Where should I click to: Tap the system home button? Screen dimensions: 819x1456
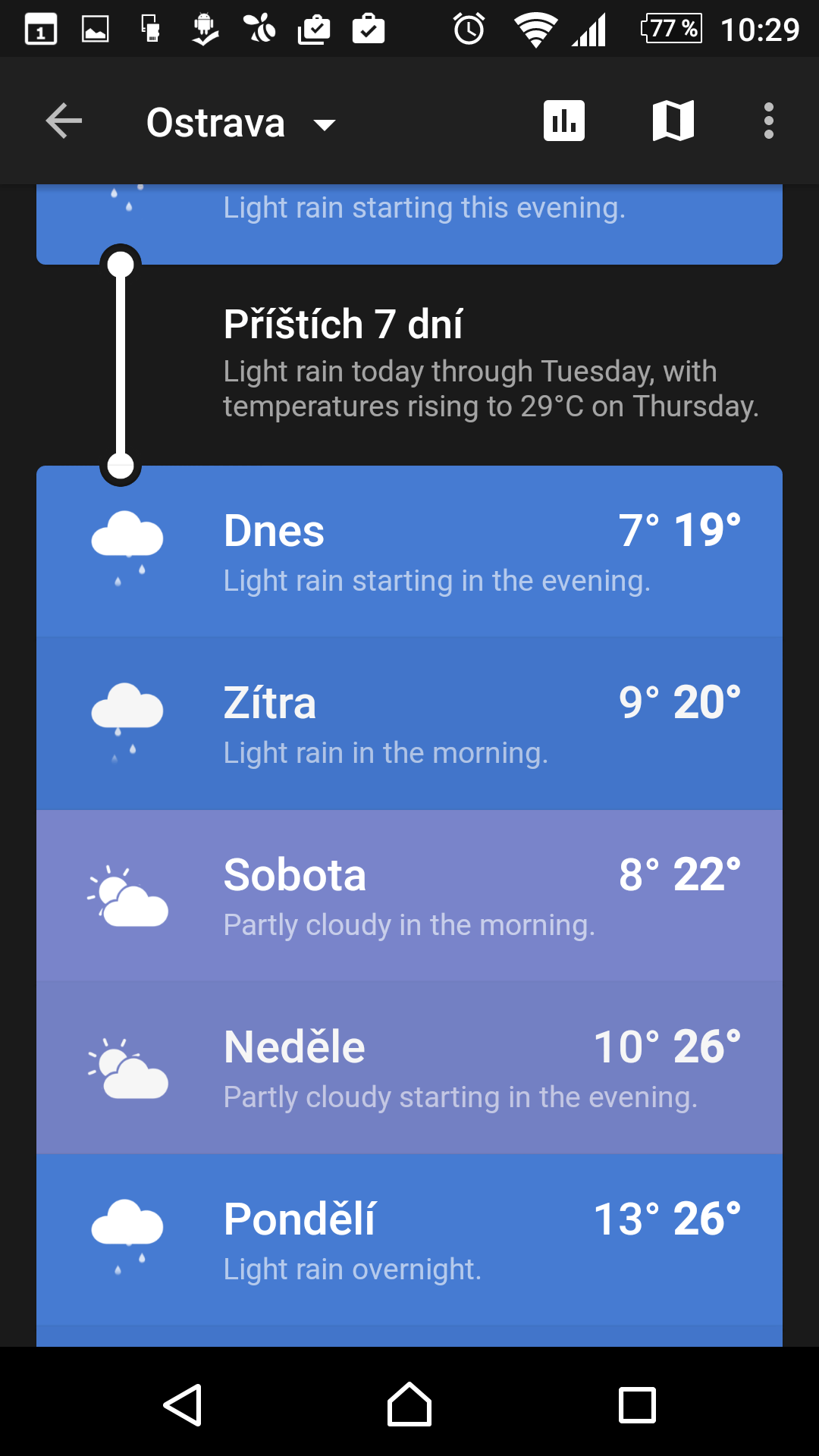point(409,1404)
